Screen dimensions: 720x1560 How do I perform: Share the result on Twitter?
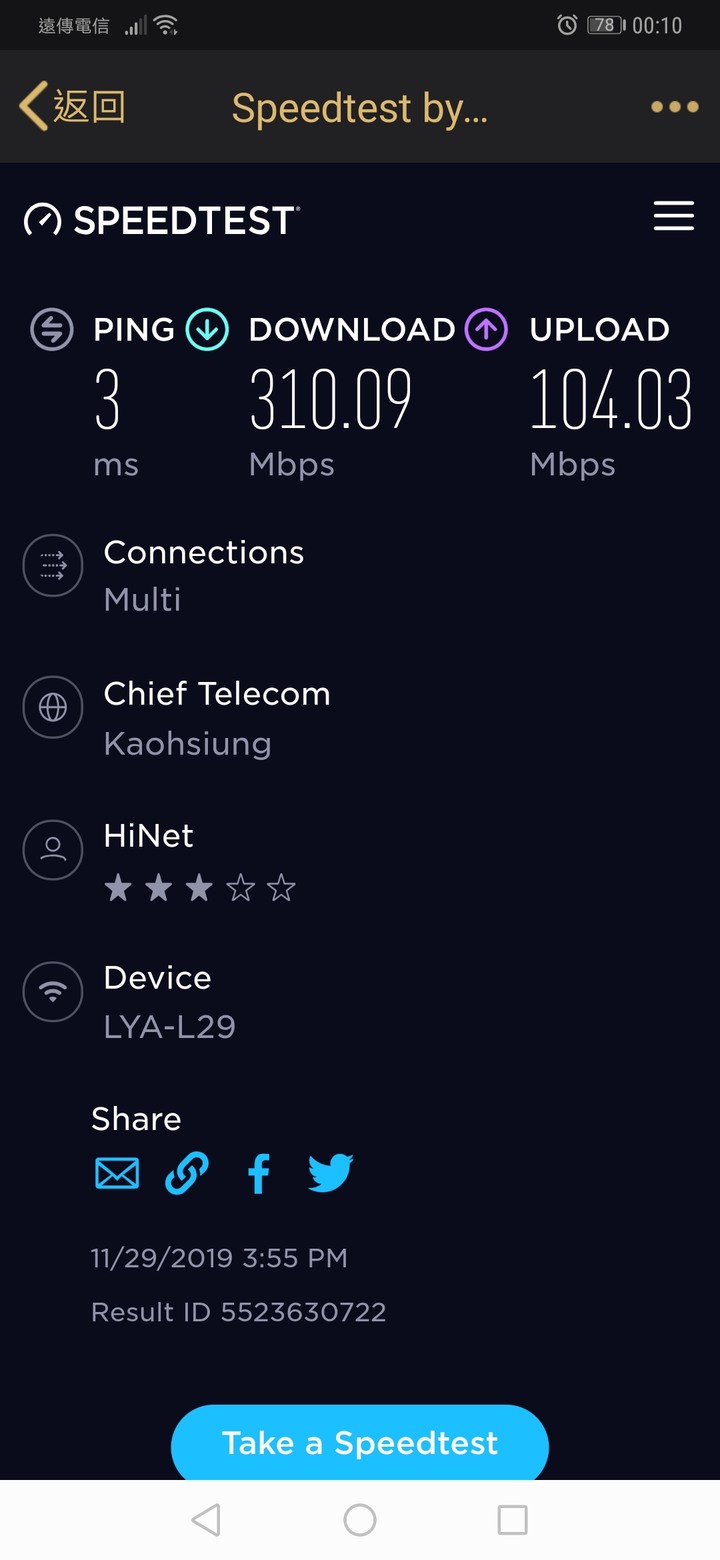tap(330, 1173)
